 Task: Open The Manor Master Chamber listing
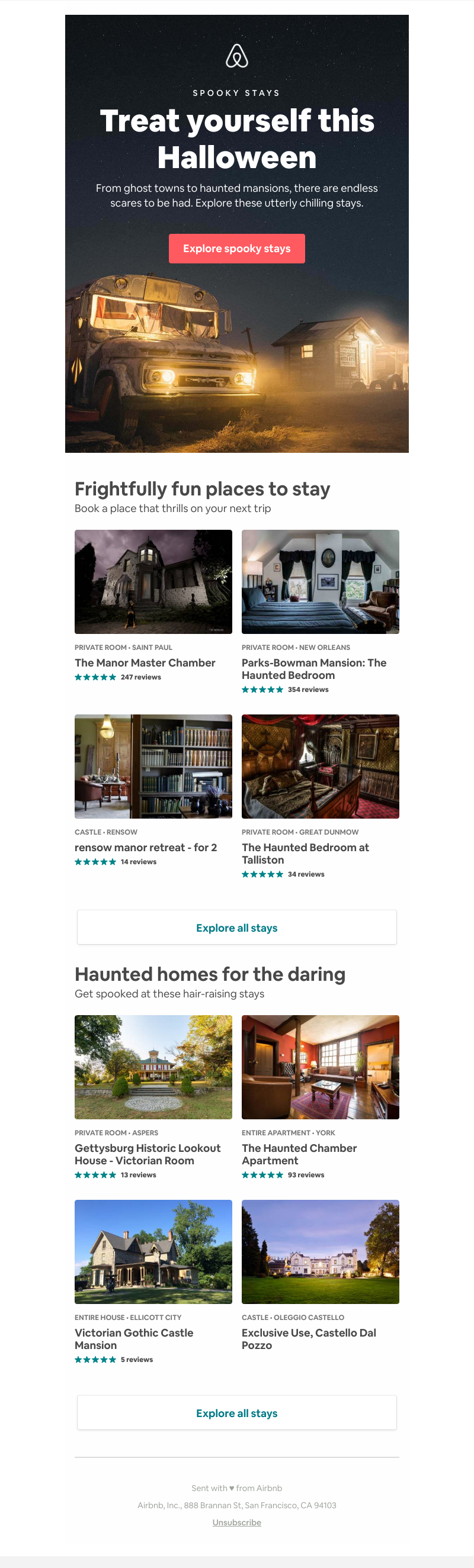[145, 662]
